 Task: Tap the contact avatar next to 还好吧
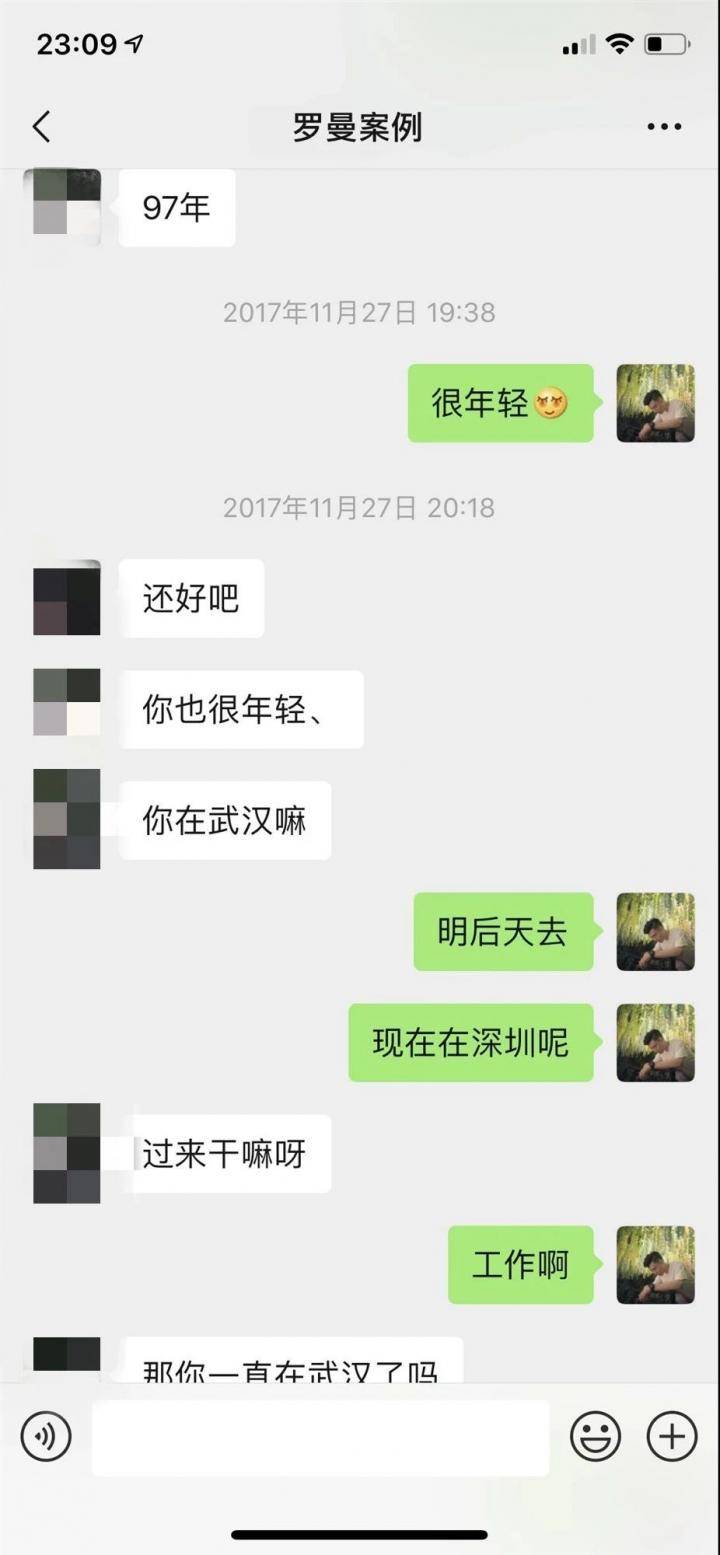(67, 598)
